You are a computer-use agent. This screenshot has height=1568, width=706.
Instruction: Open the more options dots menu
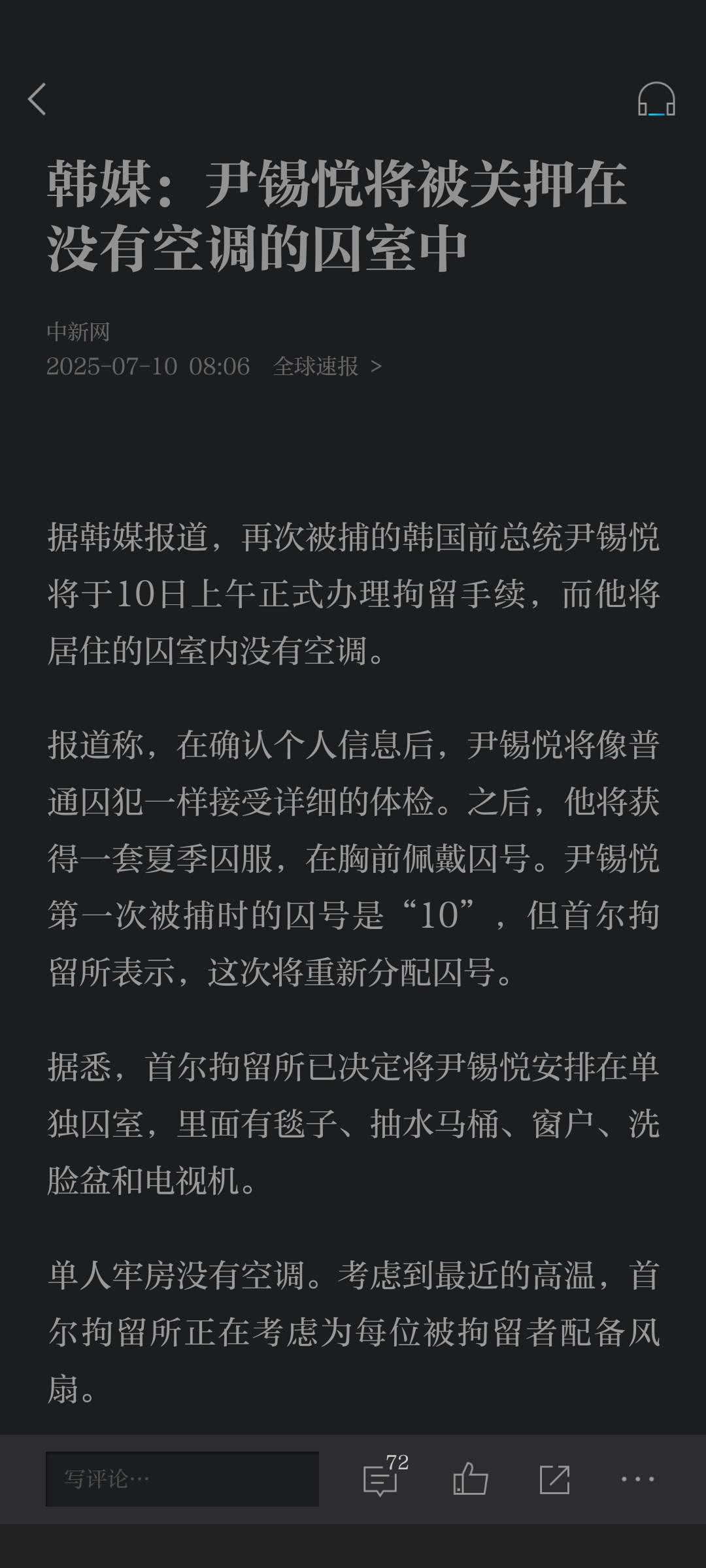[638, 1479]
